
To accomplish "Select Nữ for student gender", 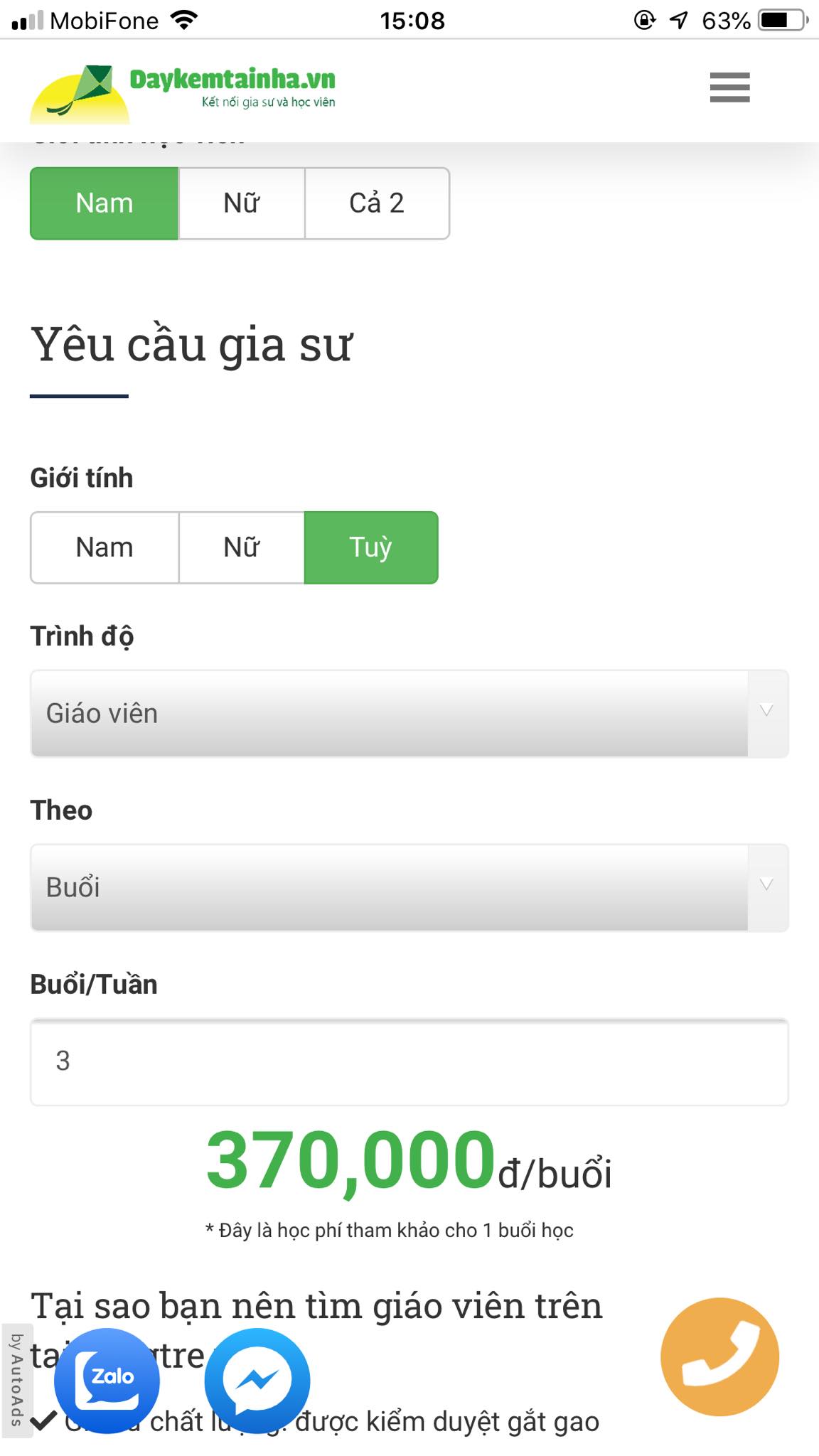I will click(x=242, y=203).
